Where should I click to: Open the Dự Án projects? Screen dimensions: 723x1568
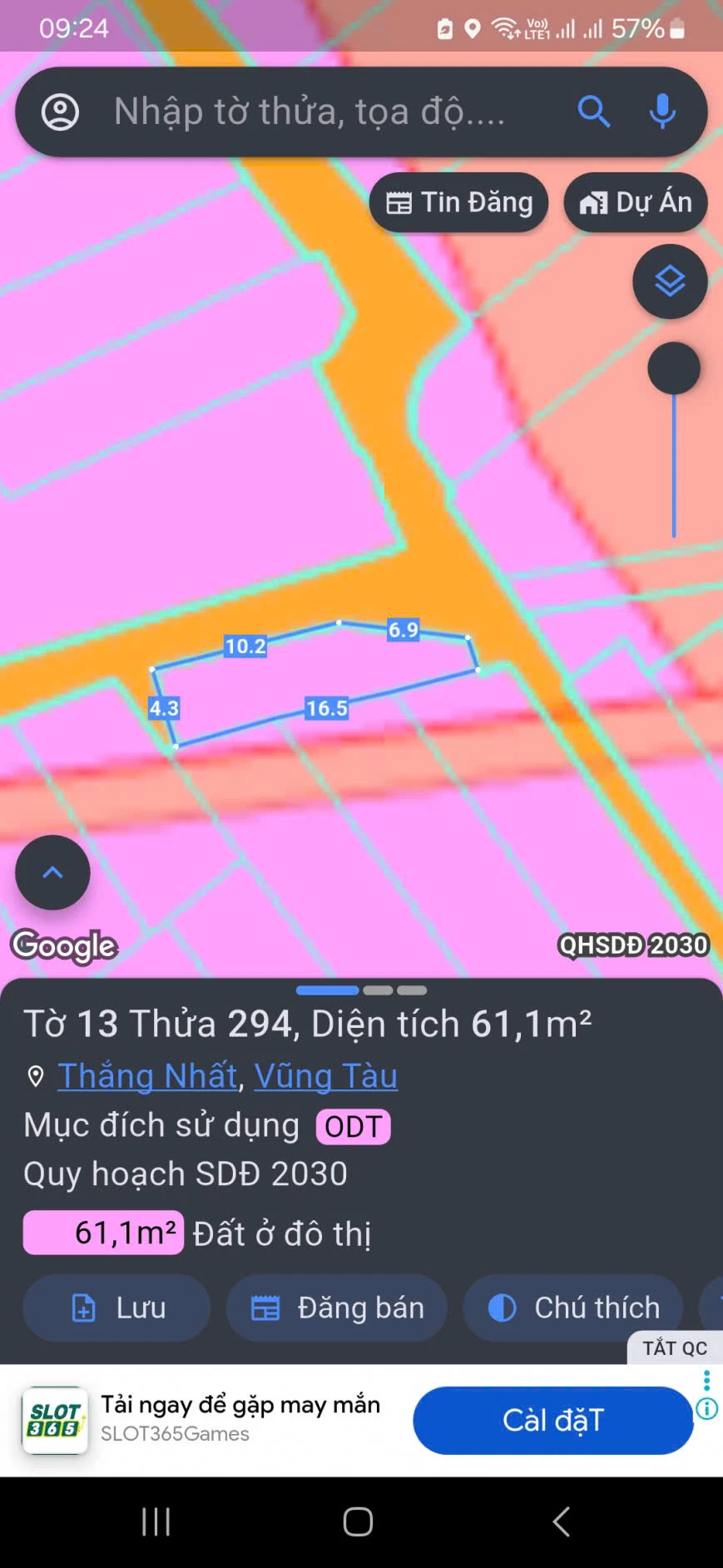pyautogui.click(x=636, y=202)
